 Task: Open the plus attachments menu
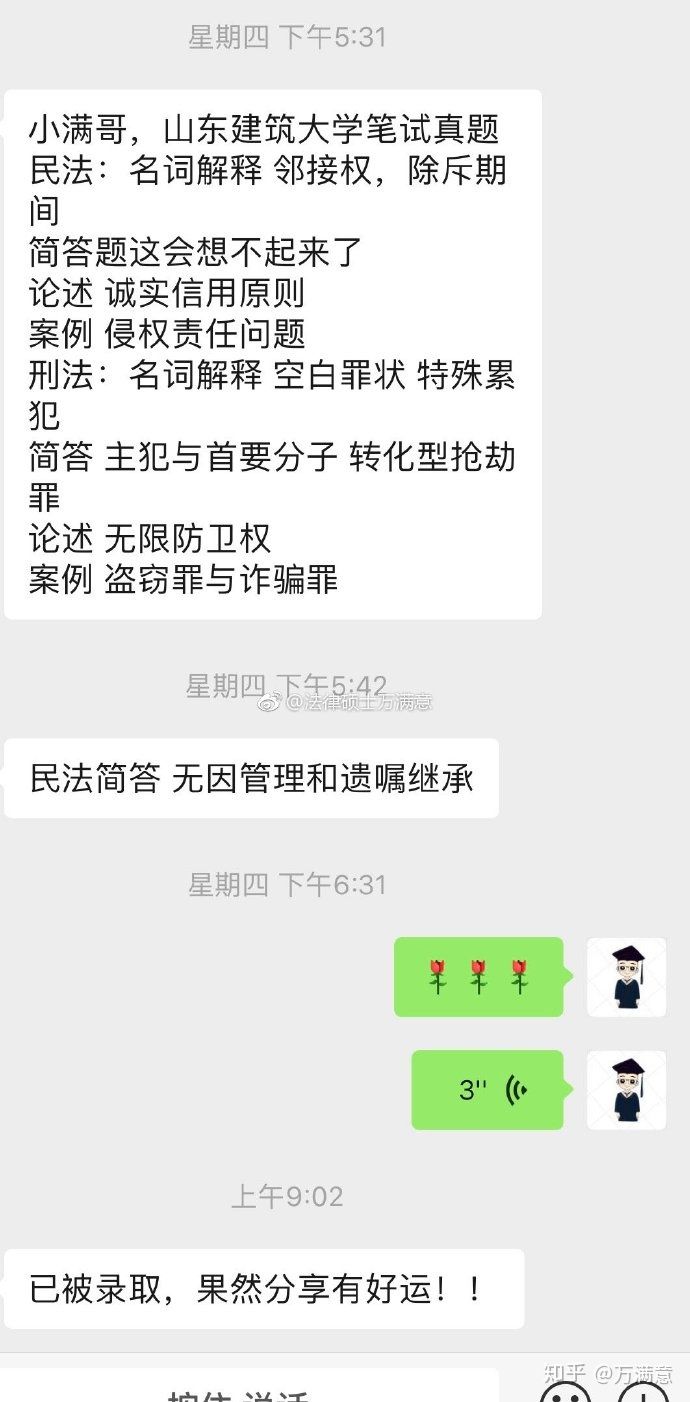tap(643, 1392)
